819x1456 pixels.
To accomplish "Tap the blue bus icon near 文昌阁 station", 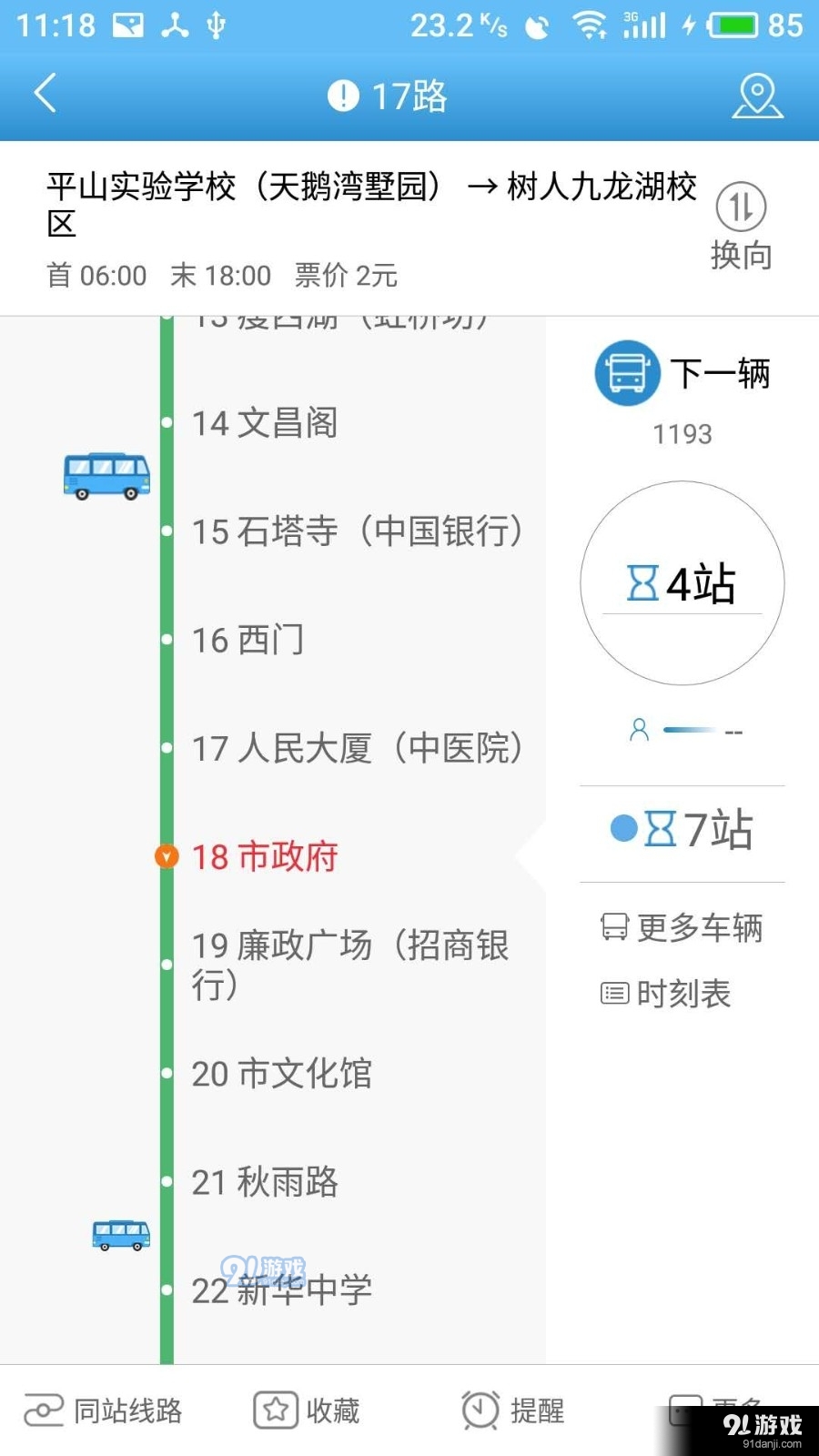I will [x=106, y=476].
